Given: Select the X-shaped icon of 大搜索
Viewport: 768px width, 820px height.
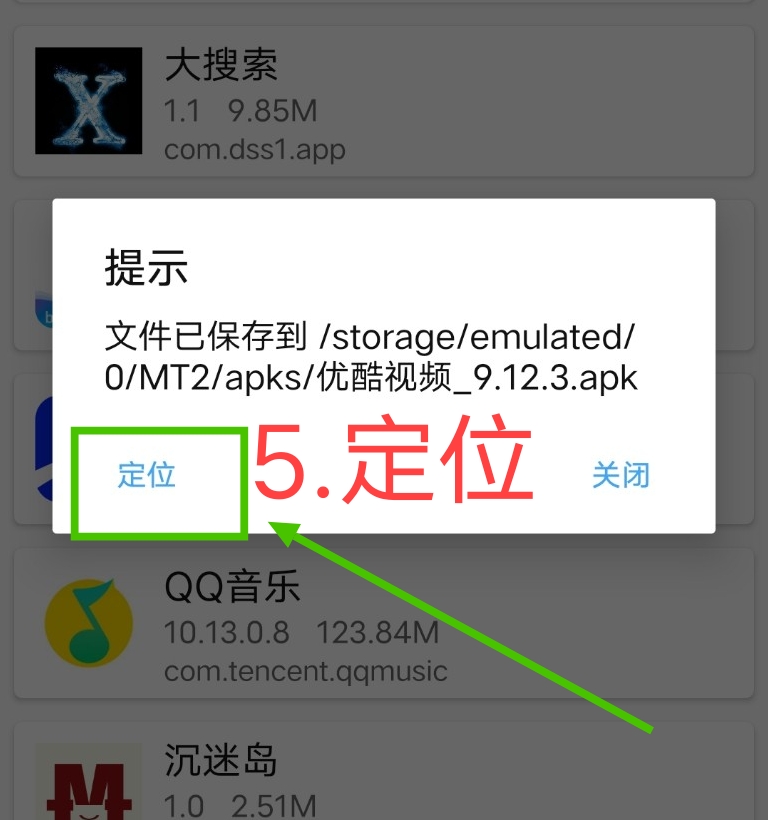Looking at the screenshot, I should point(88,100).
